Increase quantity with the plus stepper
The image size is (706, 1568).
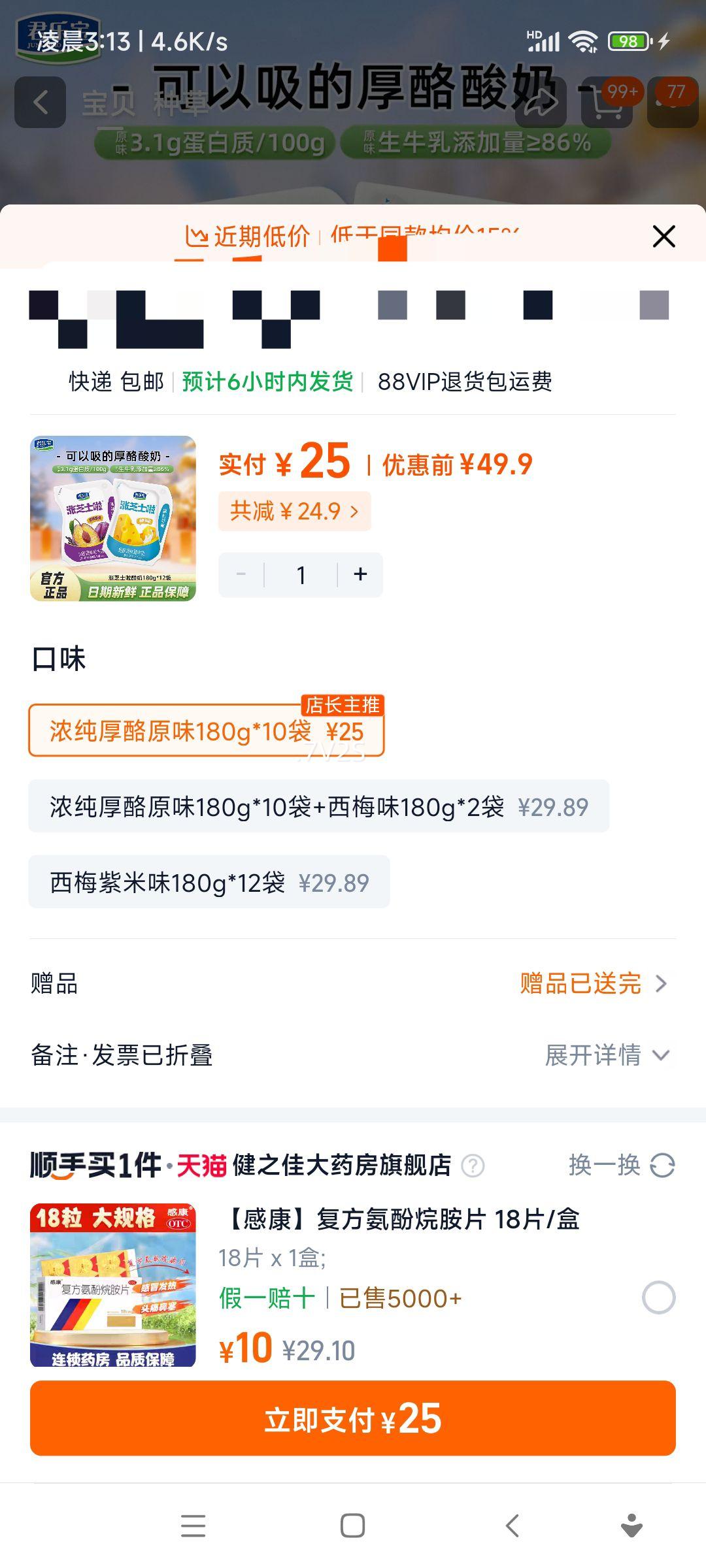click(x=360, y=574)
